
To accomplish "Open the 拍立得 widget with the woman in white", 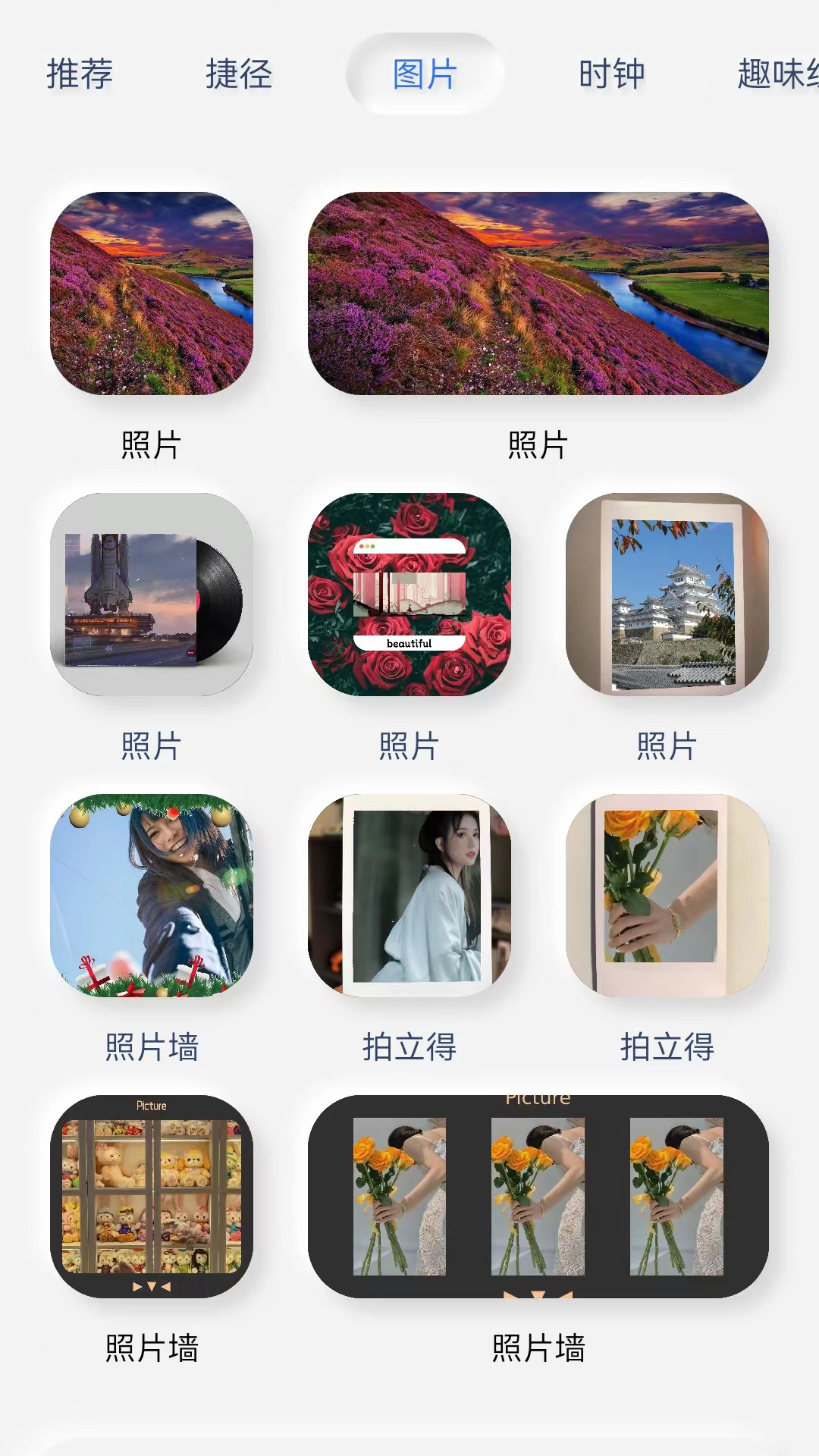I will pyautogui.click(x=409, y=896).
